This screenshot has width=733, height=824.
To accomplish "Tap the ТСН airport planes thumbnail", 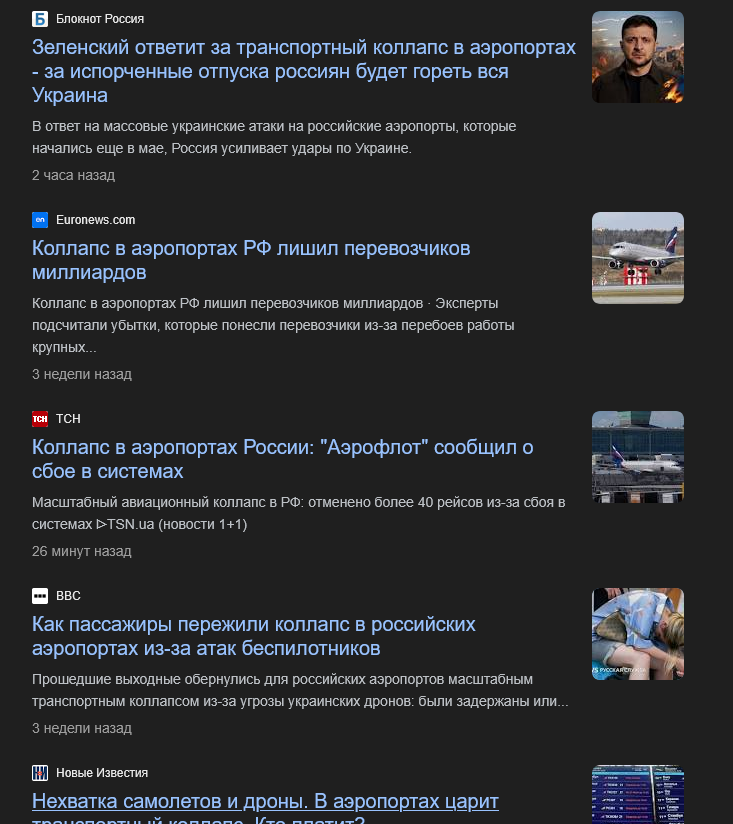I will pyautogui.click(x=637, y=457).
